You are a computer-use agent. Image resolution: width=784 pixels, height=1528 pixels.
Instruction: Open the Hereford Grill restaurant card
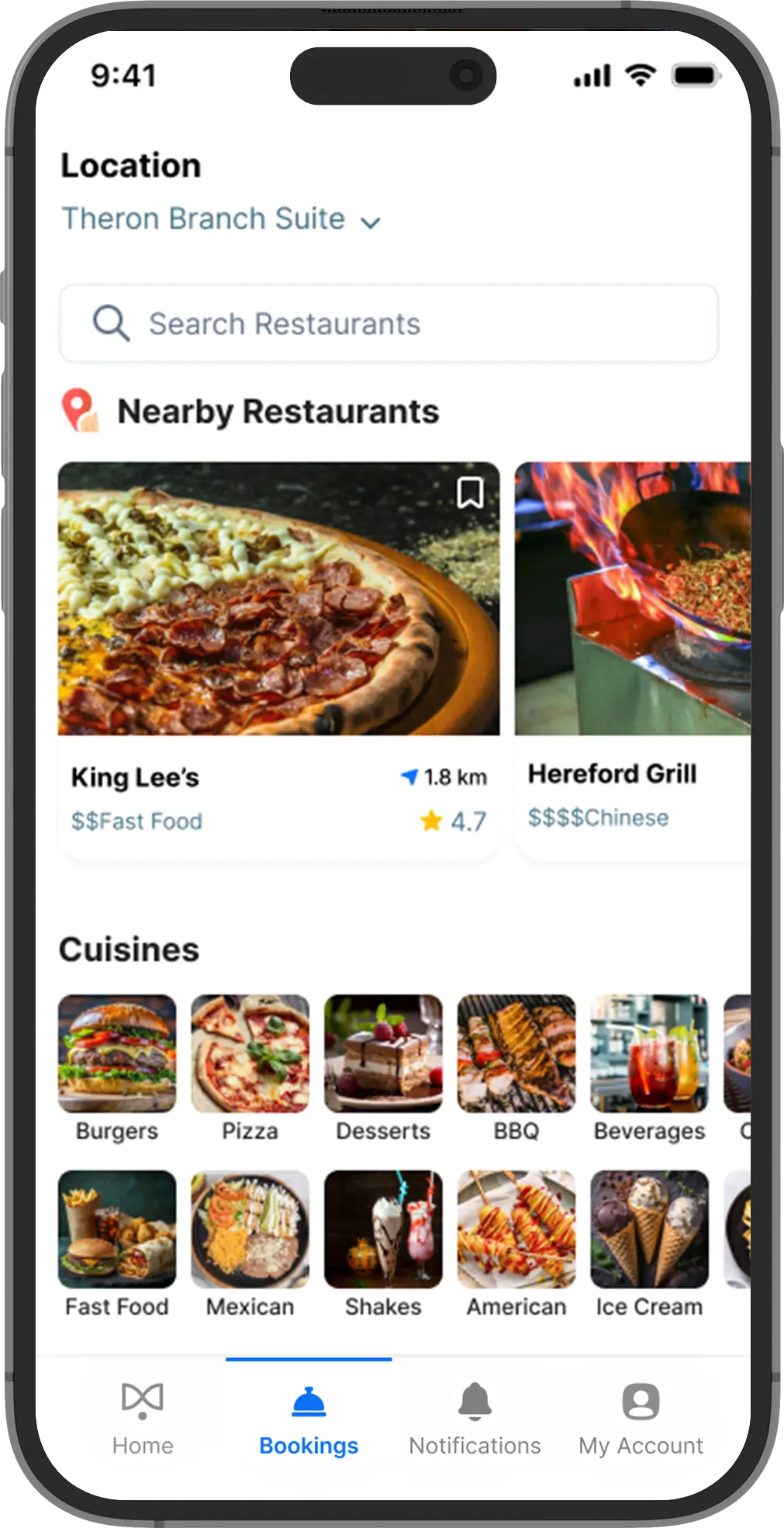tap(632, 659)
